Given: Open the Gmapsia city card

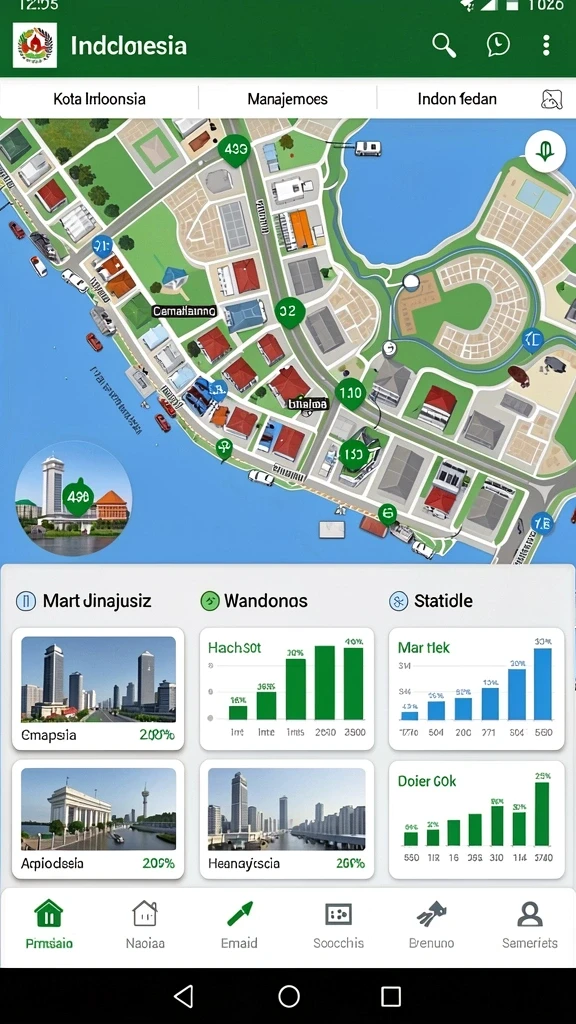Looking at the screenshot, I should (x=98, y=689).
